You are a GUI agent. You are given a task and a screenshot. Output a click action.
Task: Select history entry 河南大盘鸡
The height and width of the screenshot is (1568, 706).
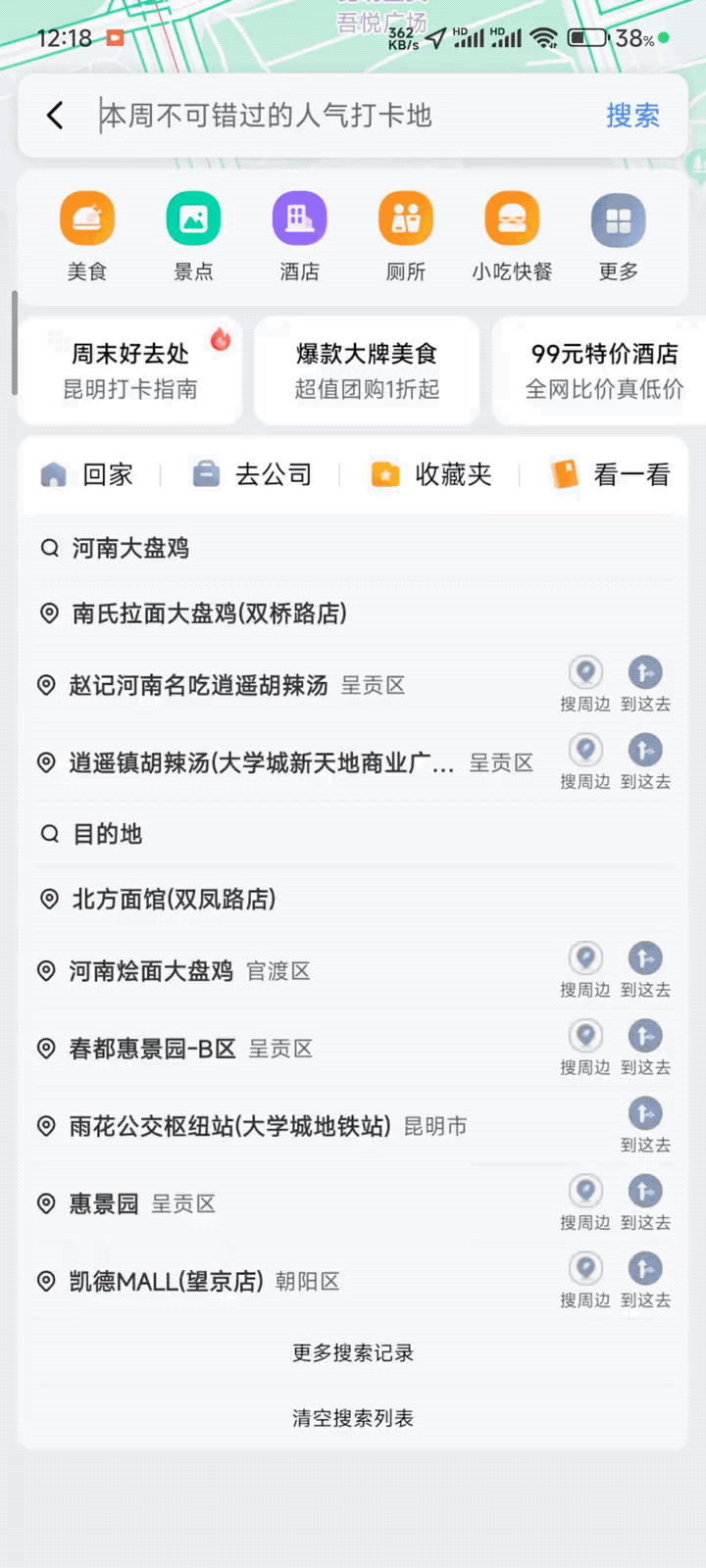125,549
